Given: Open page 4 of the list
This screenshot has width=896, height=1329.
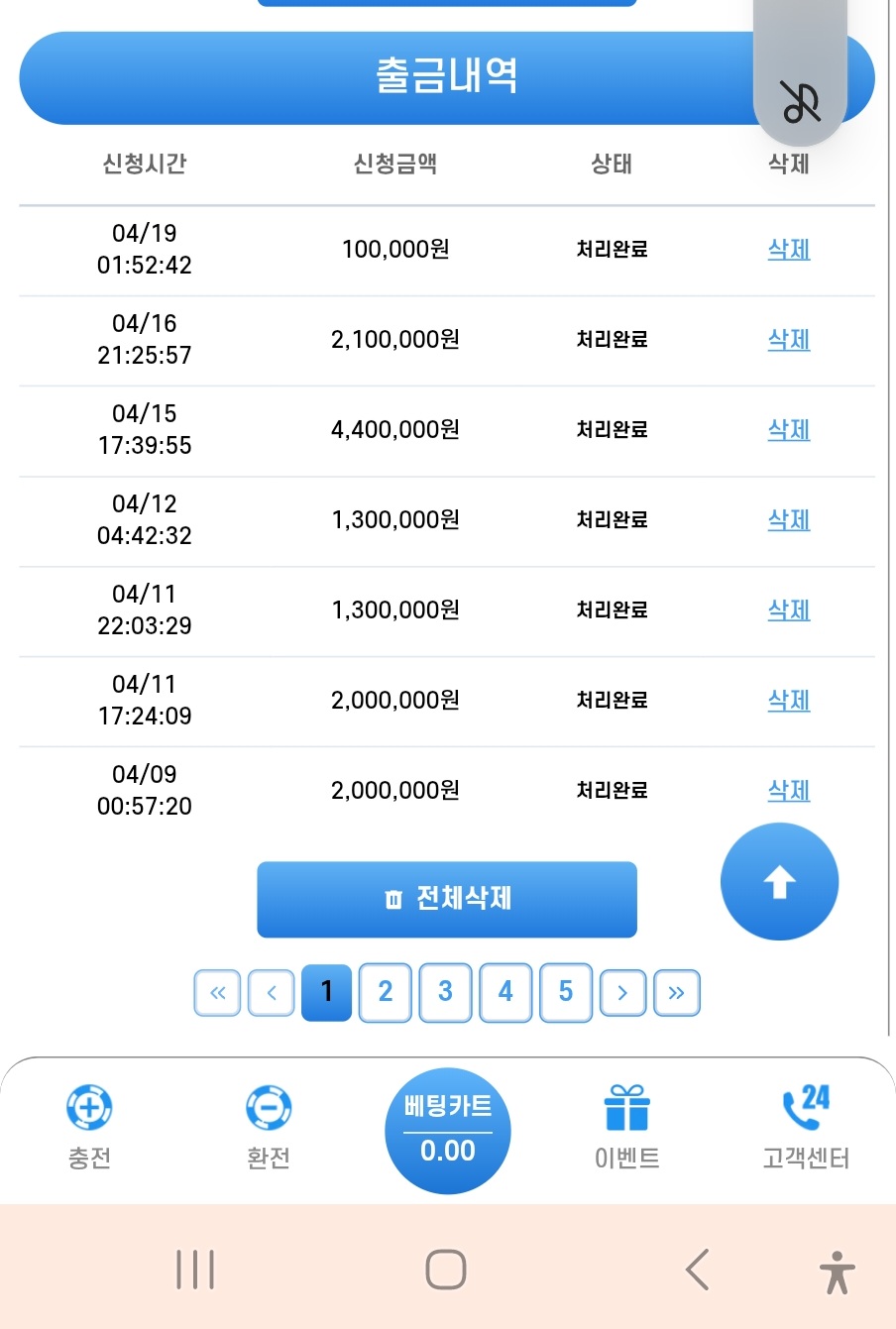Looking at the screenshot, I should click(505, 992).
